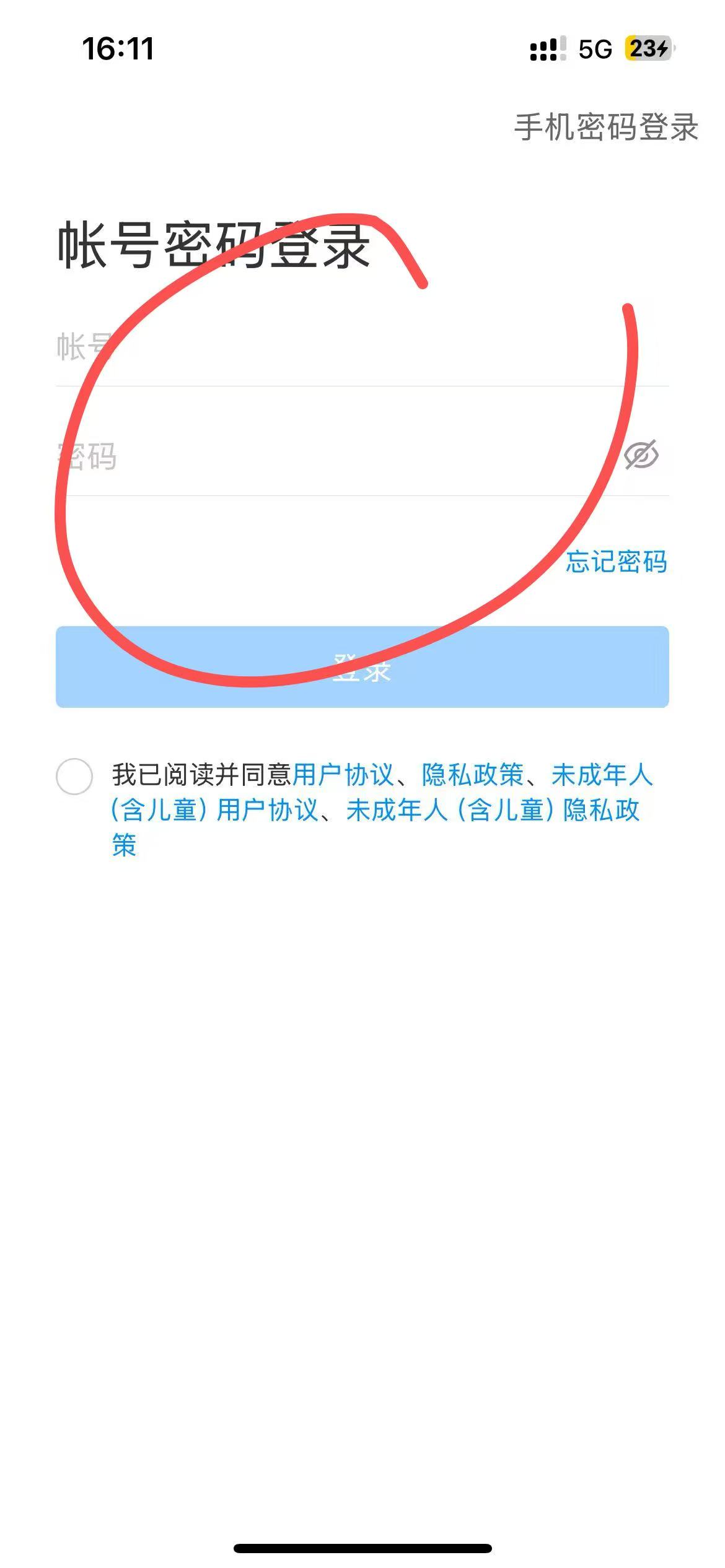Image resolution: width=725 pixels, height=1568 pixels.
Task: Open the 忘记密码 link
Action: pos(616,562)
